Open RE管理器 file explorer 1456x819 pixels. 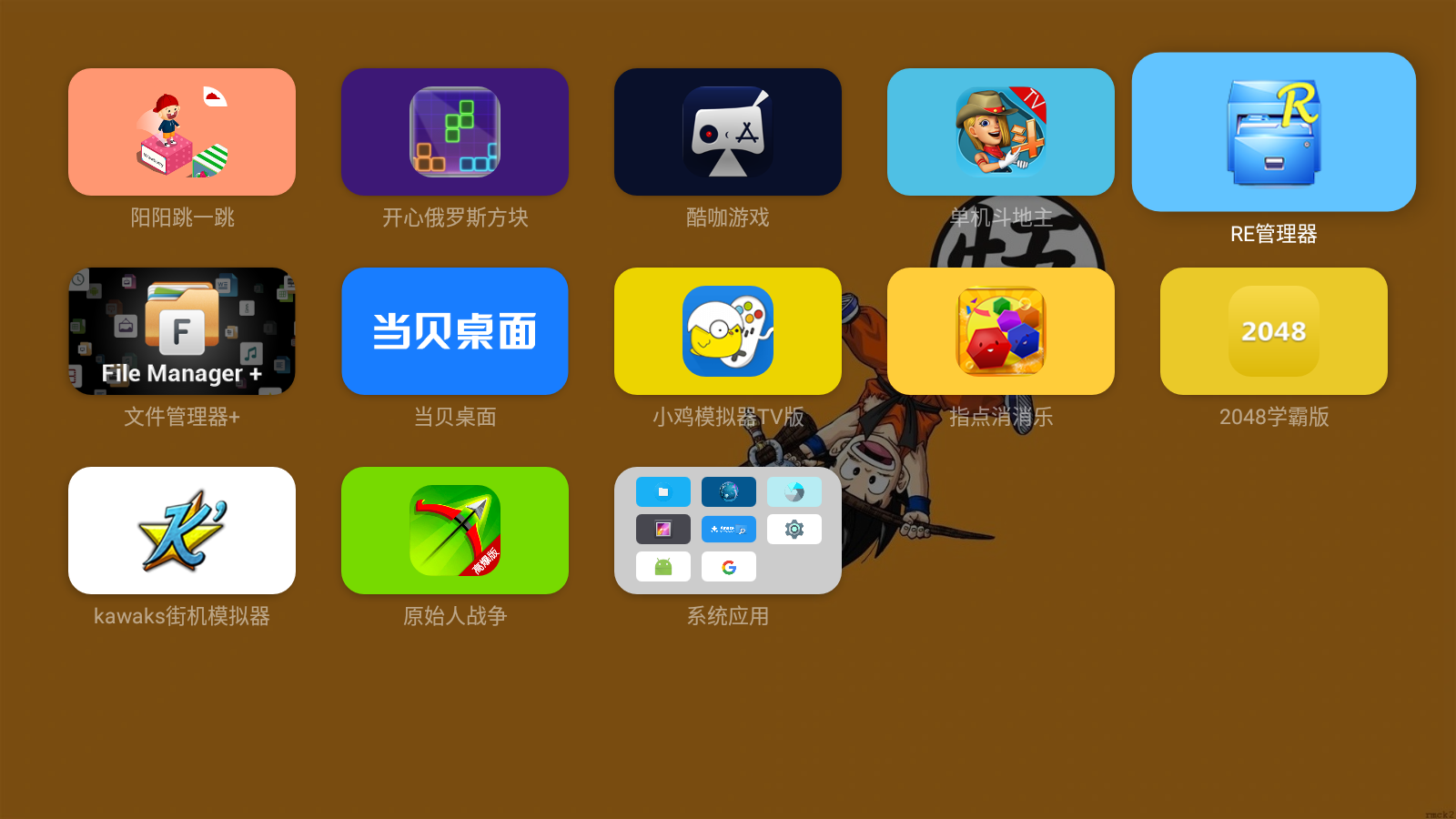[1273, 132]
